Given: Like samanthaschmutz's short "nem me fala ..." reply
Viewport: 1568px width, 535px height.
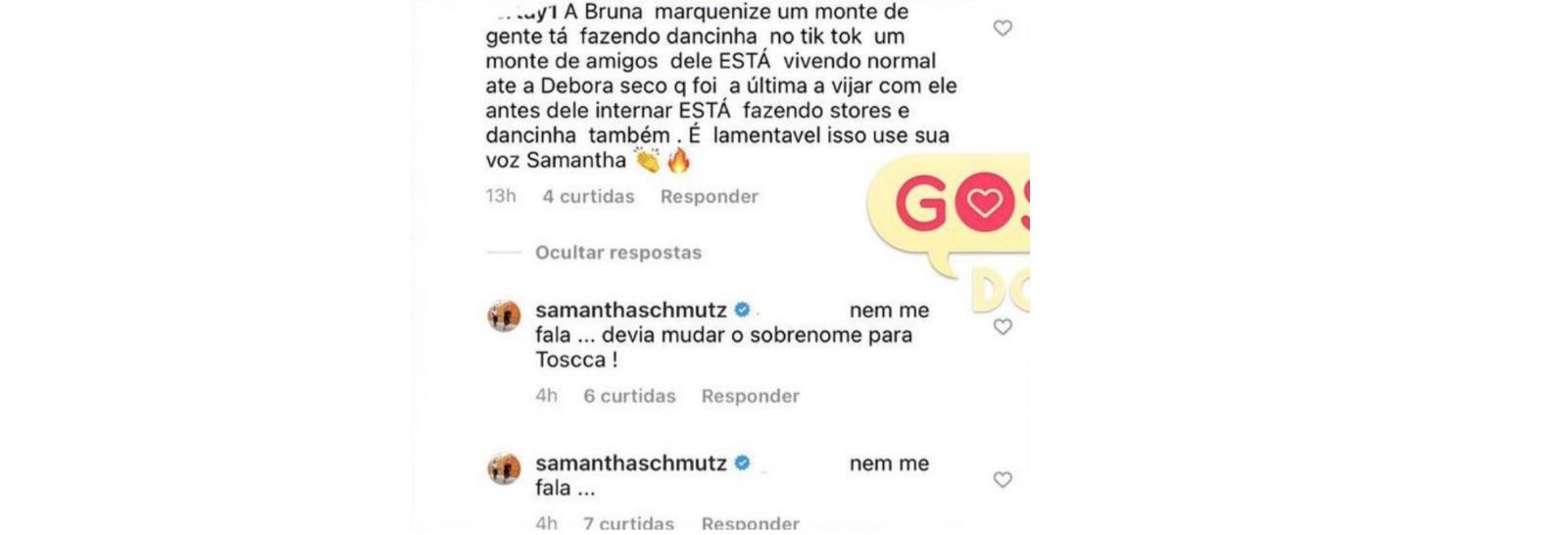Looking at the screenshot, I should point(1002,479).
